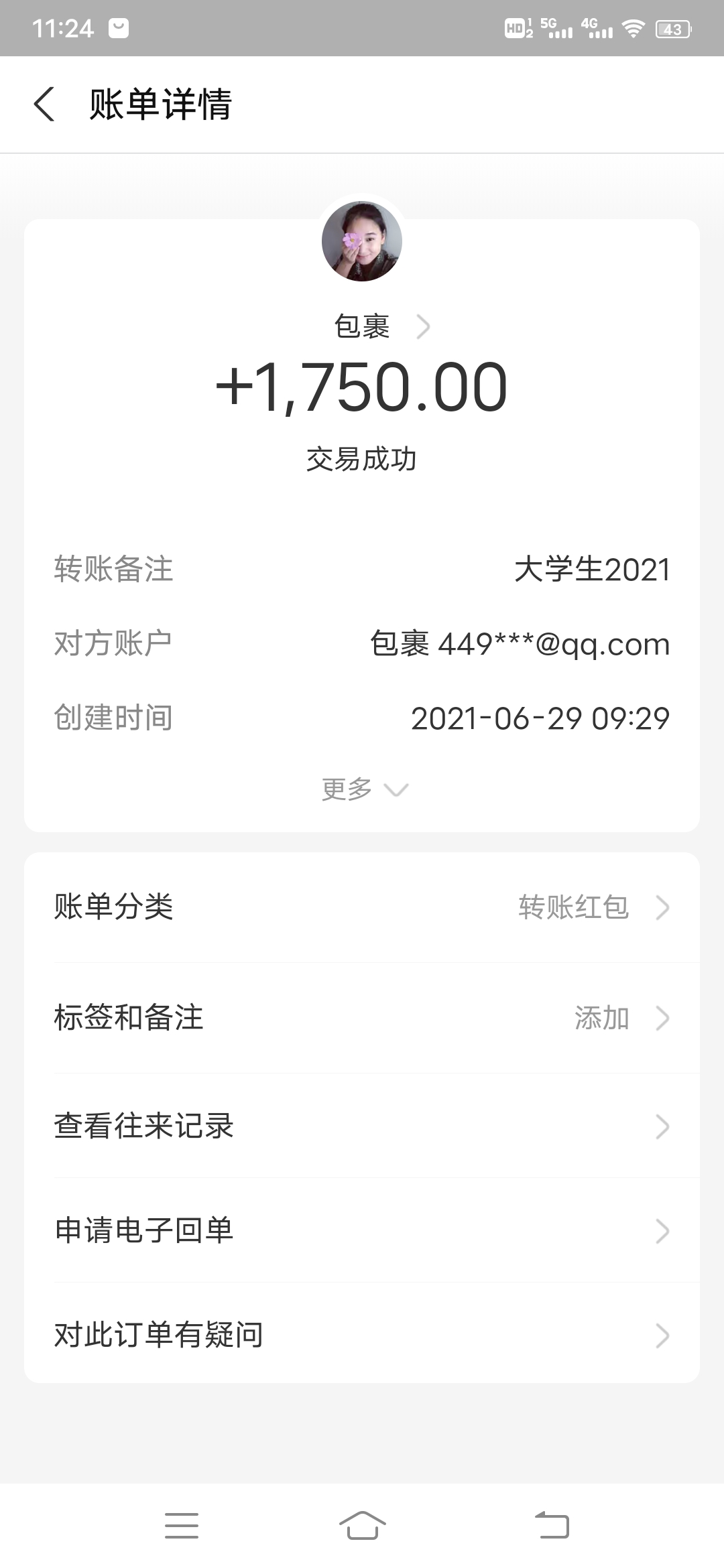This screenshot has height=1568, width=724.
Task: Select the remark text 大学生2021
Action: click(x=593, y=571)
